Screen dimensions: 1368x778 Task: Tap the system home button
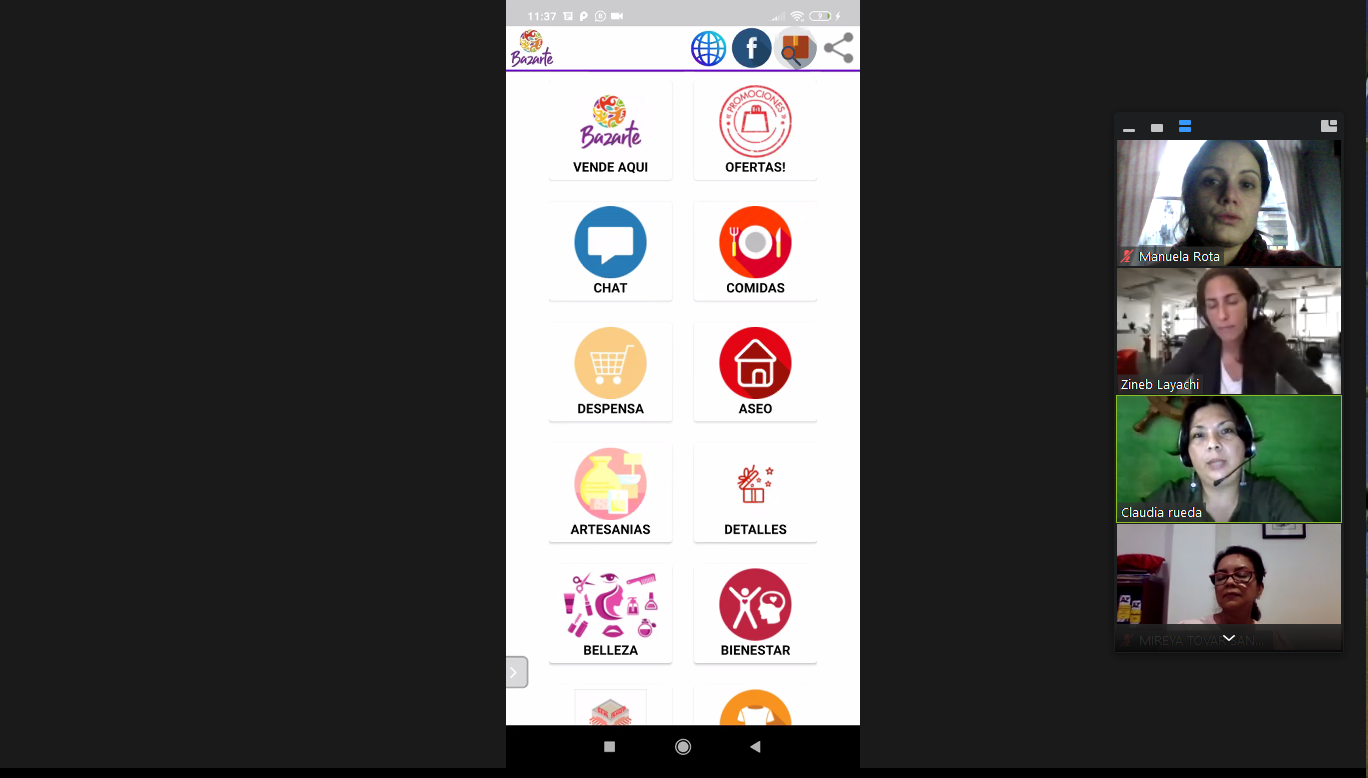click(x=683, y=747)
